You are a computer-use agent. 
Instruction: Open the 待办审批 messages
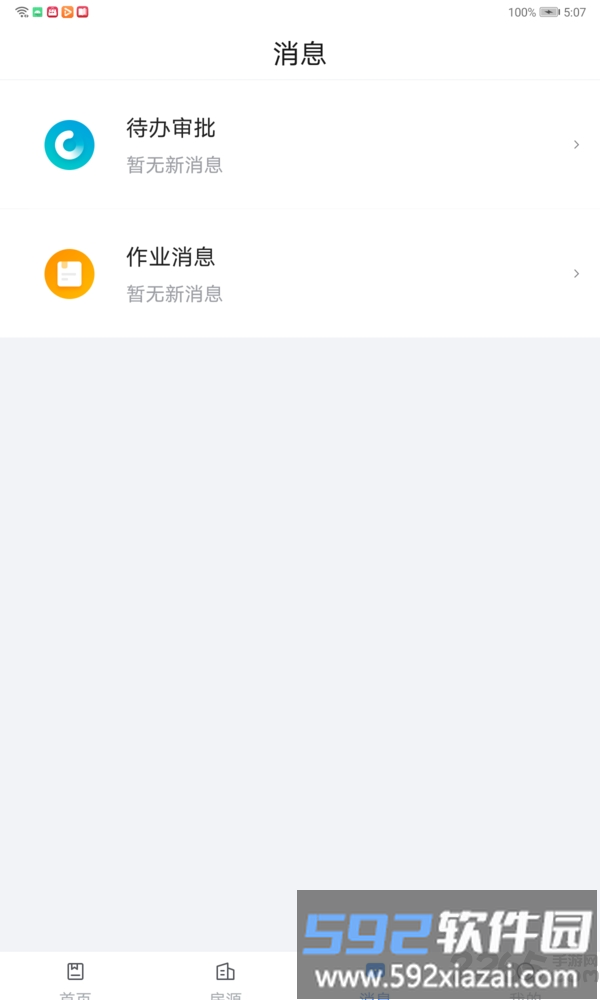(x=300, y=145)
